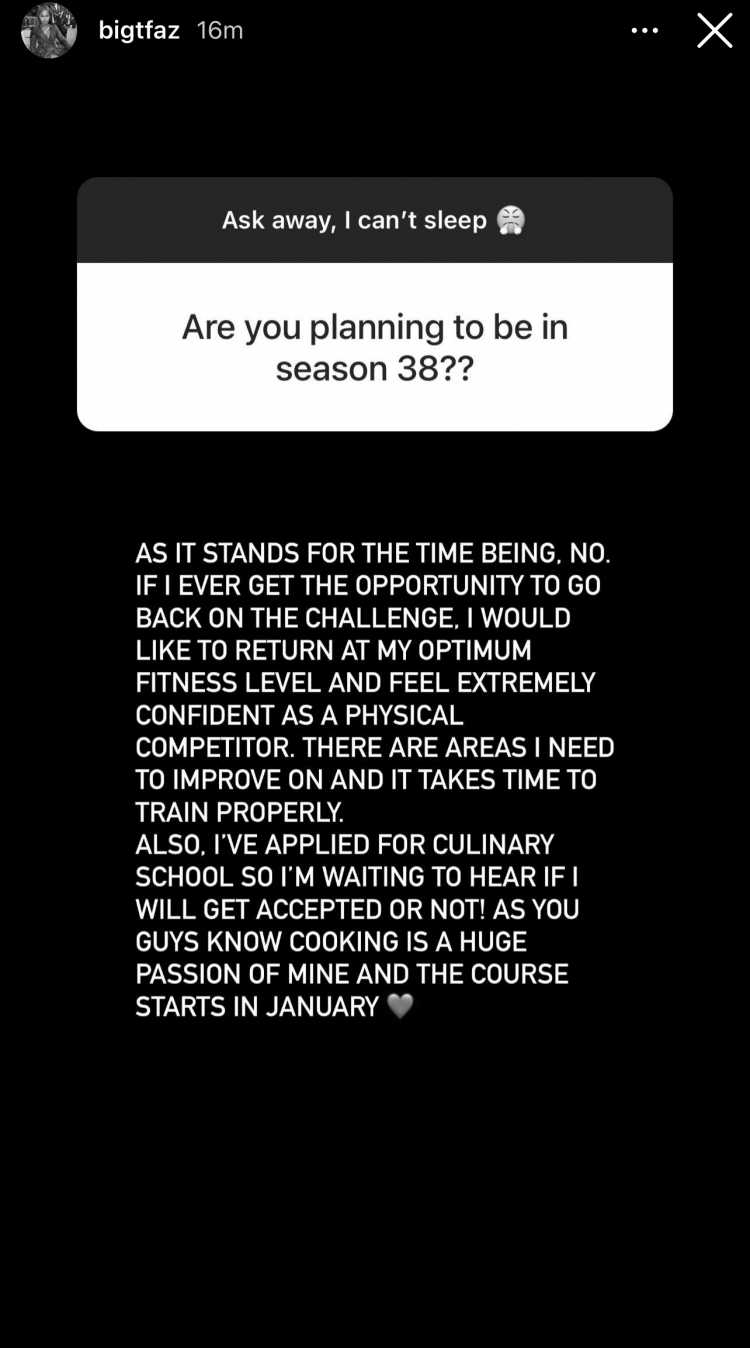Image resolution: width=750 pixels, height=1348 pixels.
Task: Tap the bigtfaz username
Action: click(x=139, y=31)
